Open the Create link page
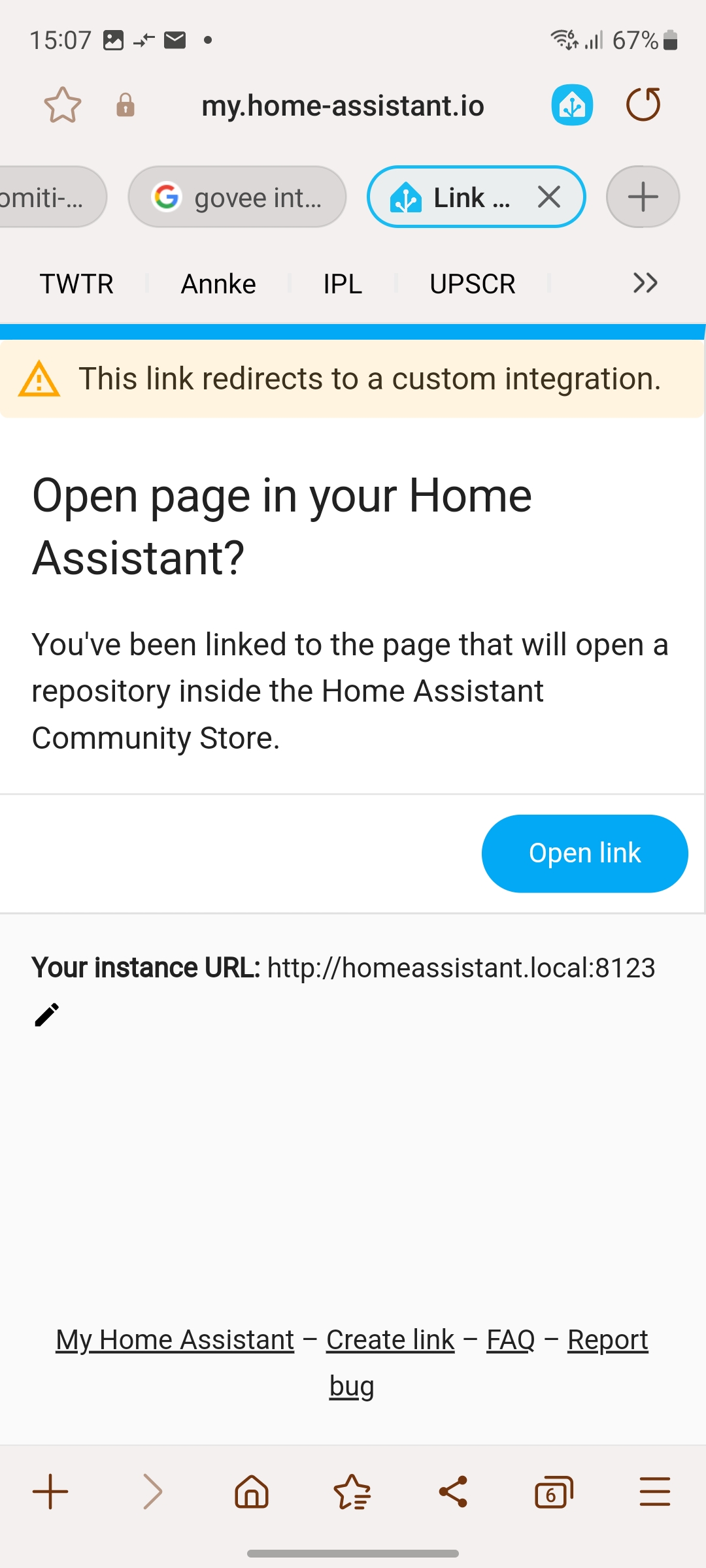Image resolution: width=706 pixels, height=1568 pixels. [x=390, y=1340]
